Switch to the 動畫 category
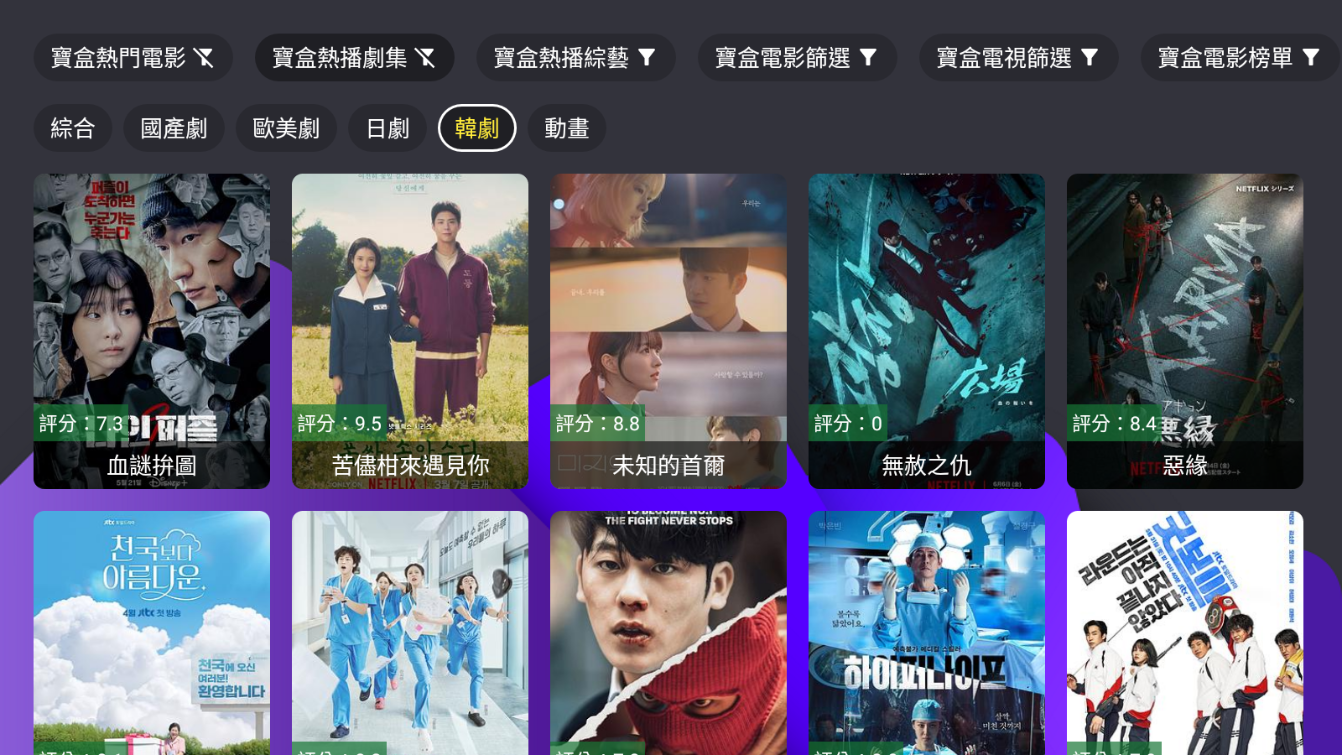The height and width of the screenshot is (755, 1342). (x=567, y=128)
